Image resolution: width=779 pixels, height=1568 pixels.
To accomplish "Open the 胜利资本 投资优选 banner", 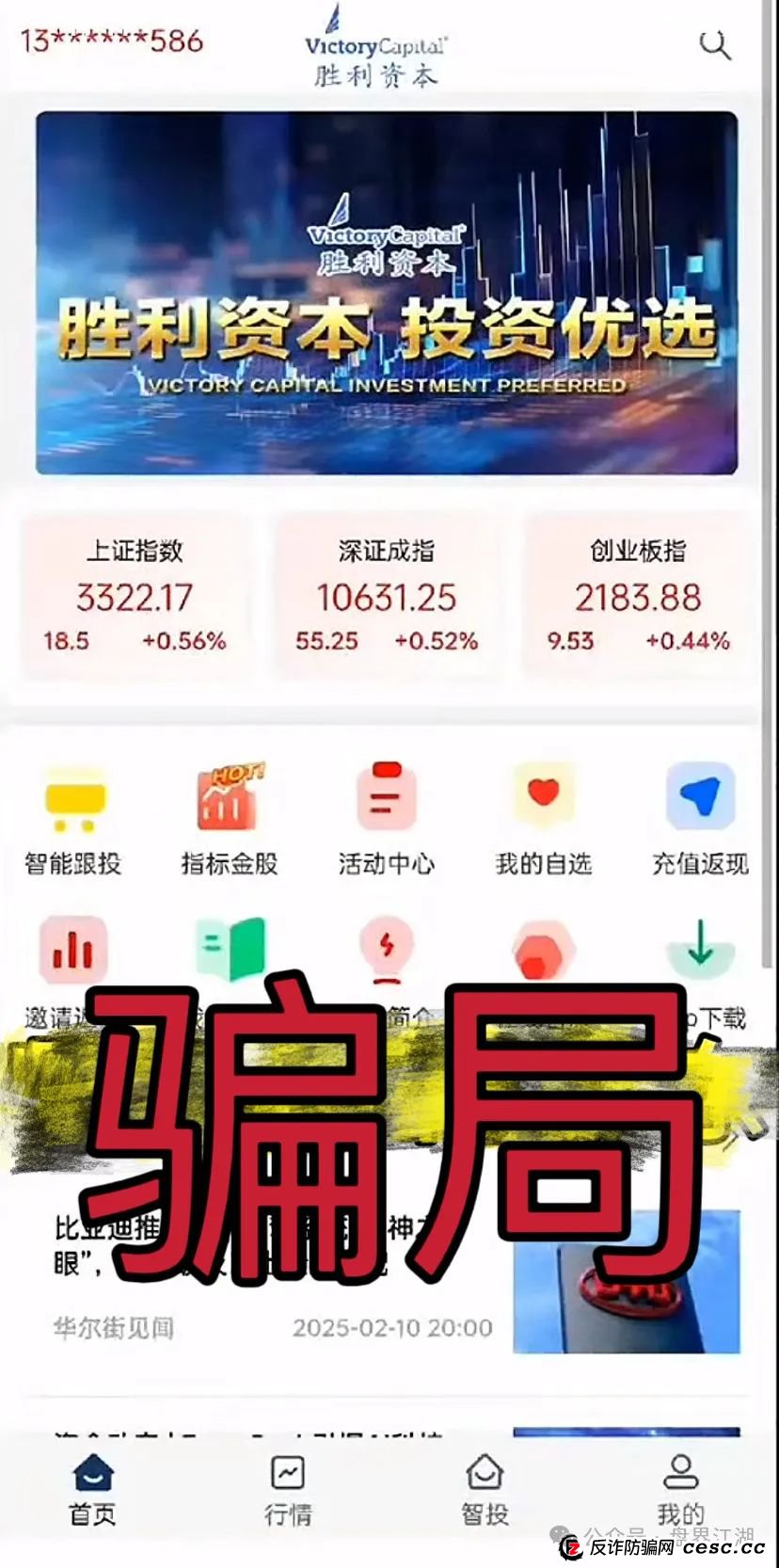I will [x=387, y=294].
